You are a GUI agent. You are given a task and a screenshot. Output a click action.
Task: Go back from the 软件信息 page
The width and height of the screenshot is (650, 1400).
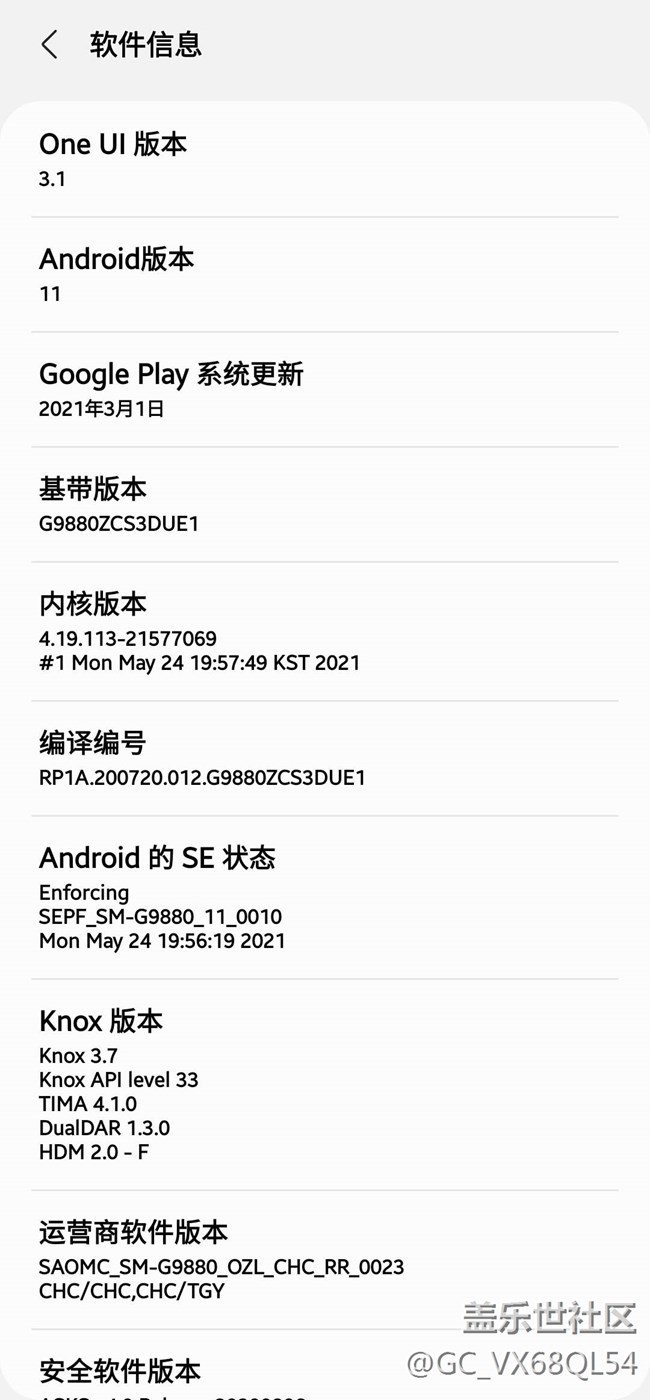(x=49, y=44)
